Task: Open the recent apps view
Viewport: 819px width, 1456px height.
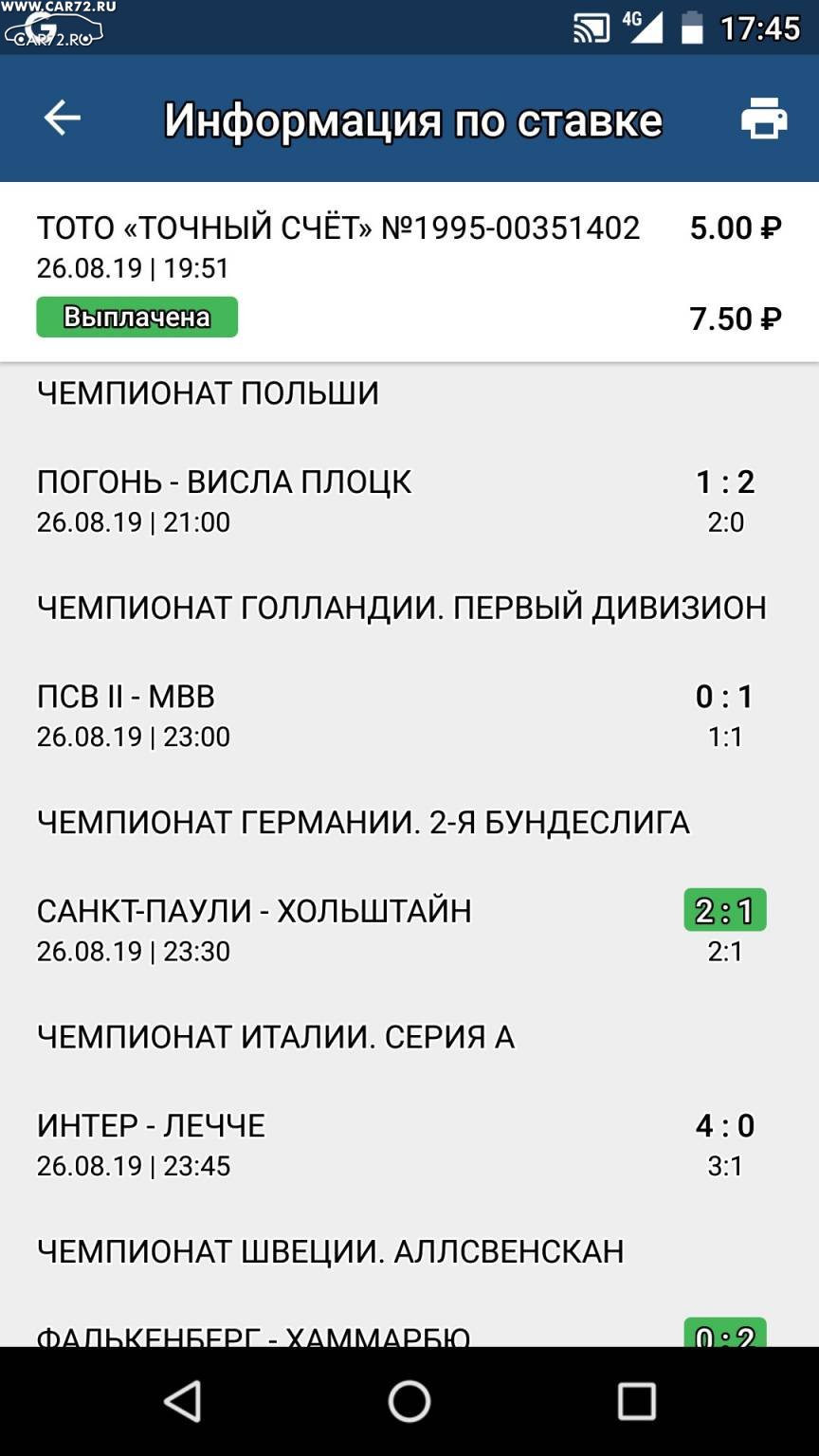Action: (637, 1401)
